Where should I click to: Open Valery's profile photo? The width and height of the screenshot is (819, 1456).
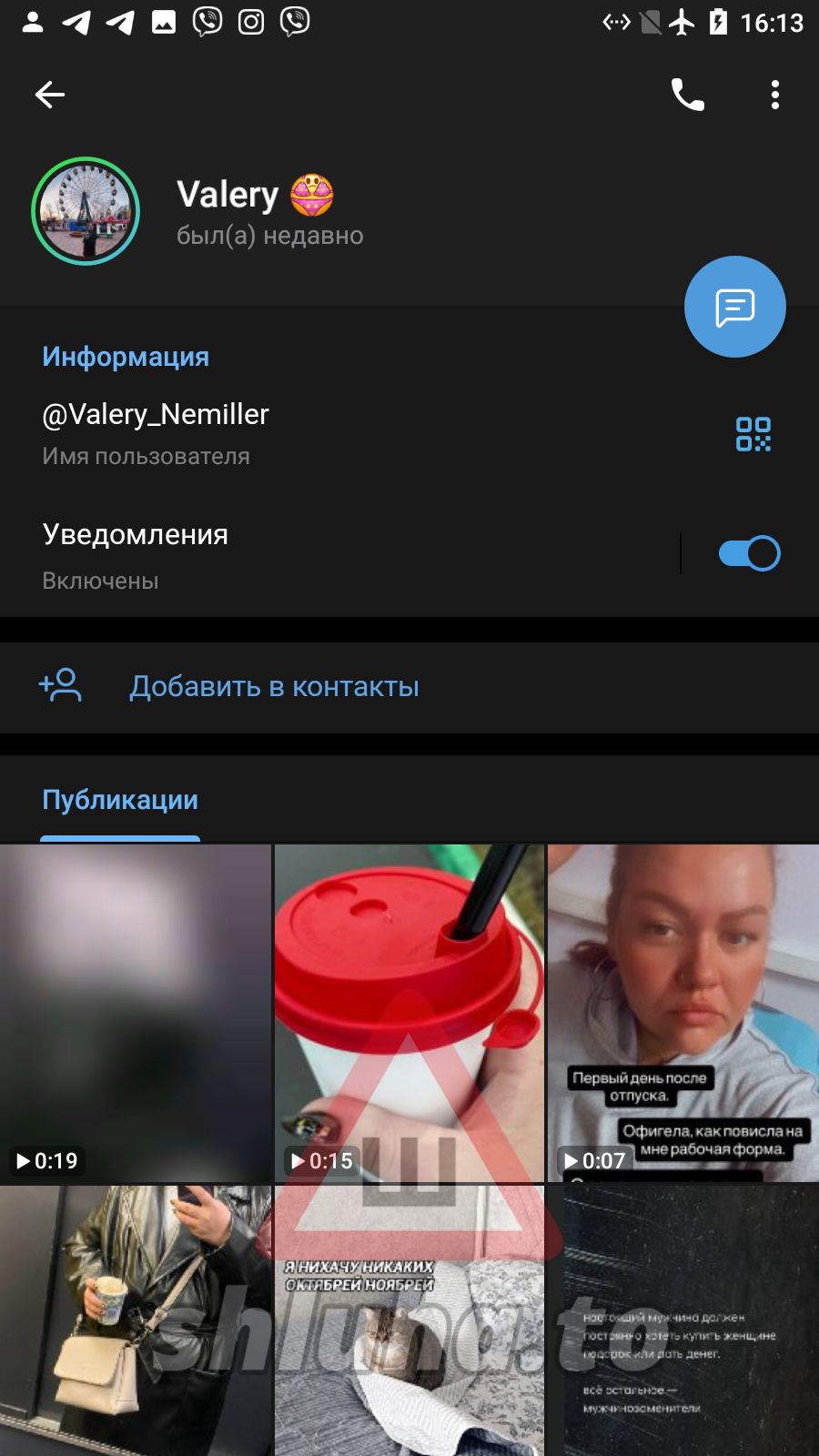point(86,211)
